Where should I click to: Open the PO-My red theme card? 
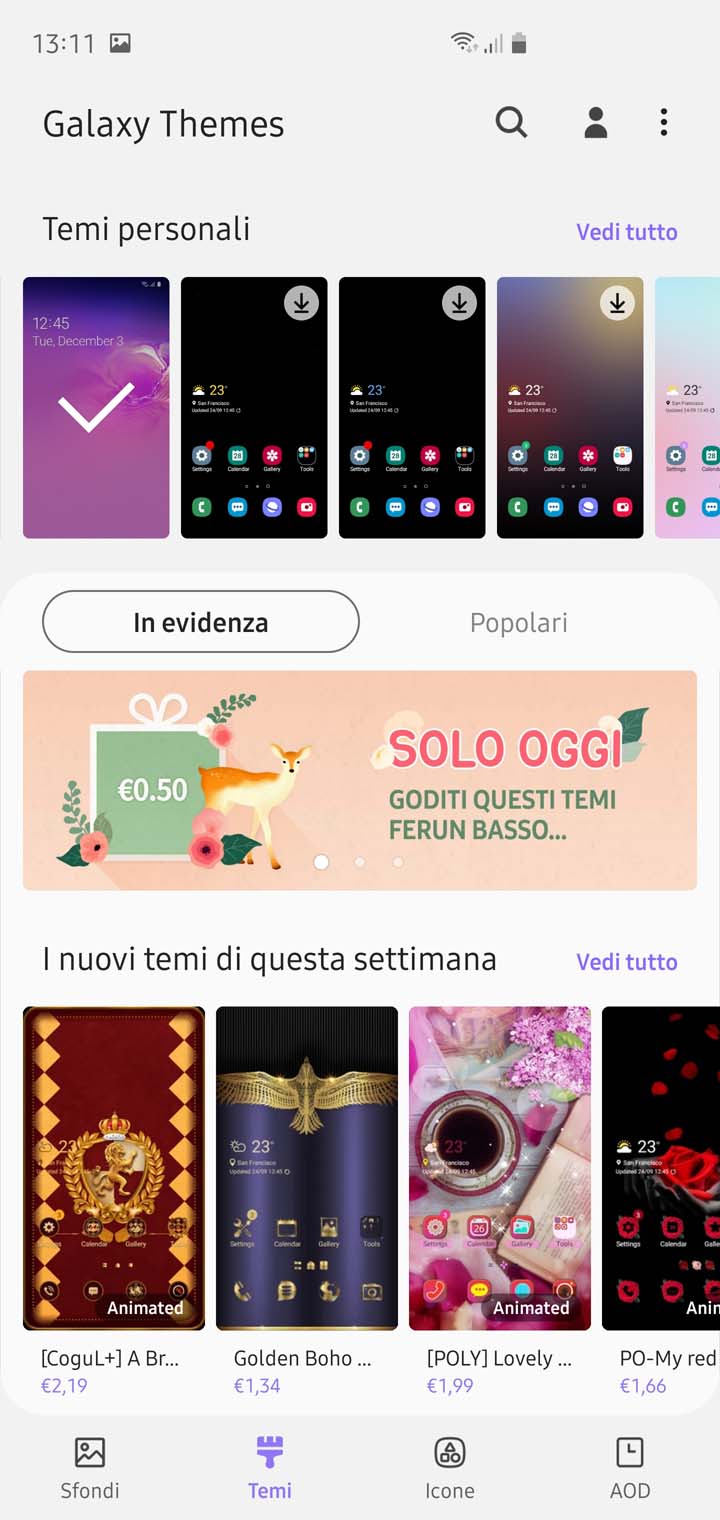coord(661,1200)
